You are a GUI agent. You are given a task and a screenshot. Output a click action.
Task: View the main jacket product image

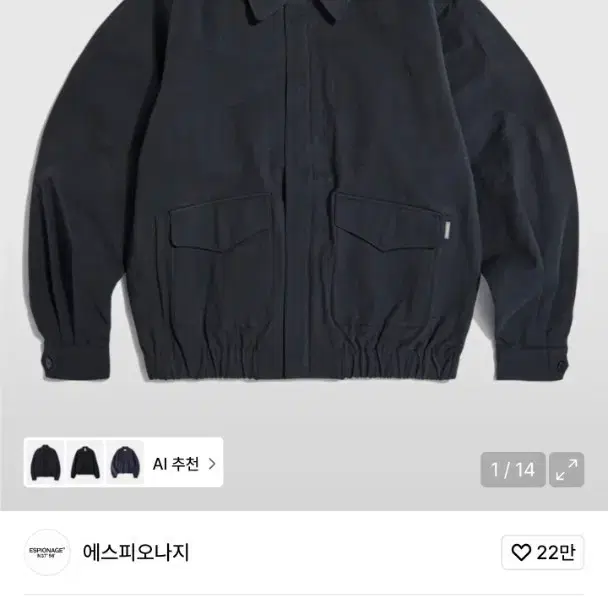[x=304, y=220]
